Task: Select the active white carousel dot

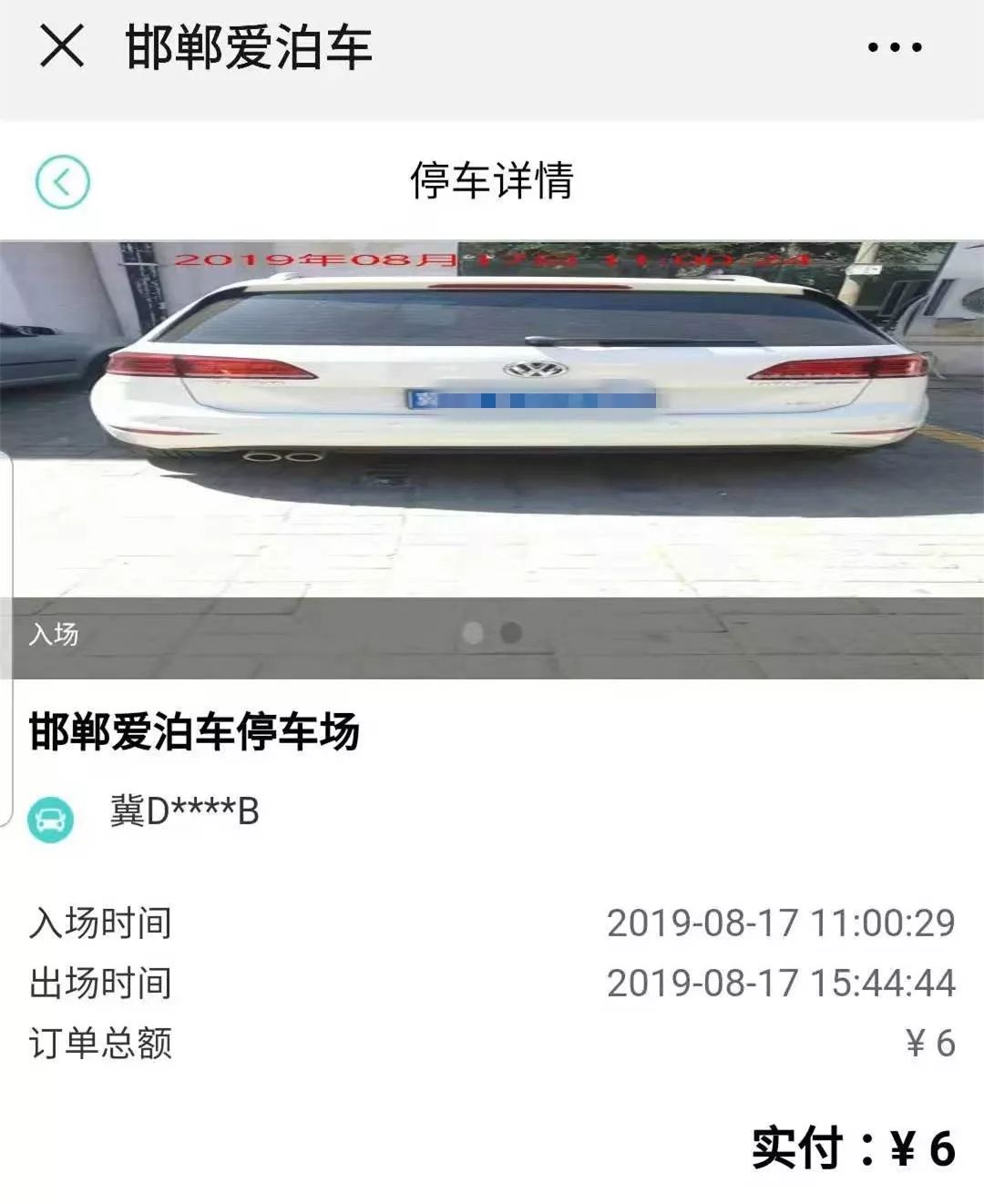Action: 473,629
